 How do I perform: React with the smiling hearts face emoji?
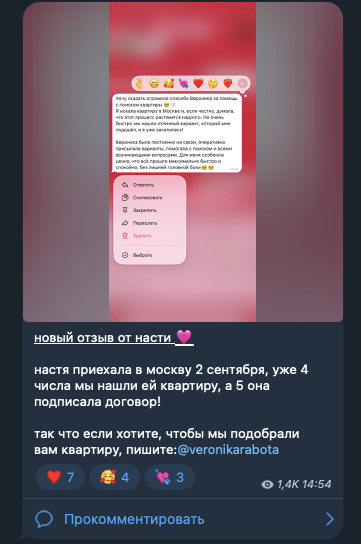point(115,477)
